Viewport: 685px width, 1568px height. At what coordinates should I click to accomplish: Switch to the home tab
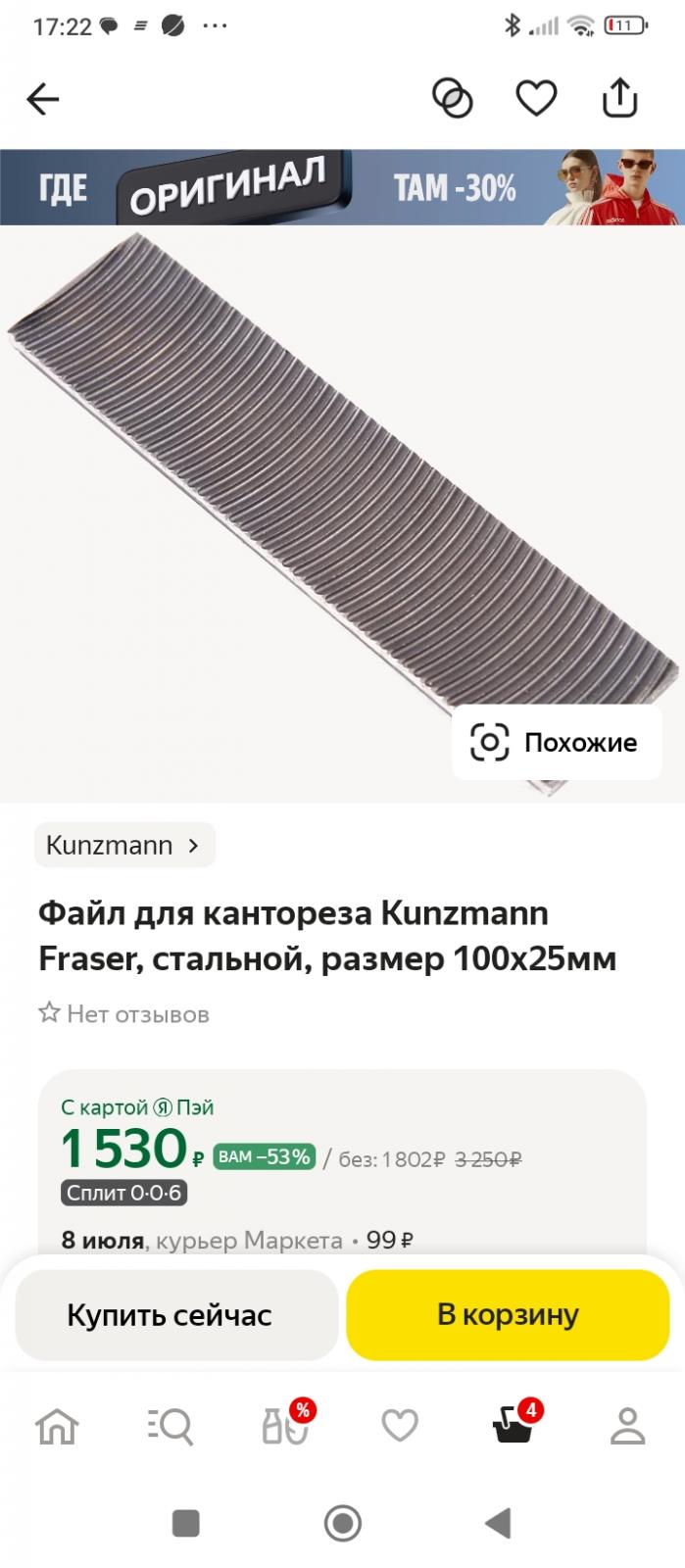[57, 1426]
